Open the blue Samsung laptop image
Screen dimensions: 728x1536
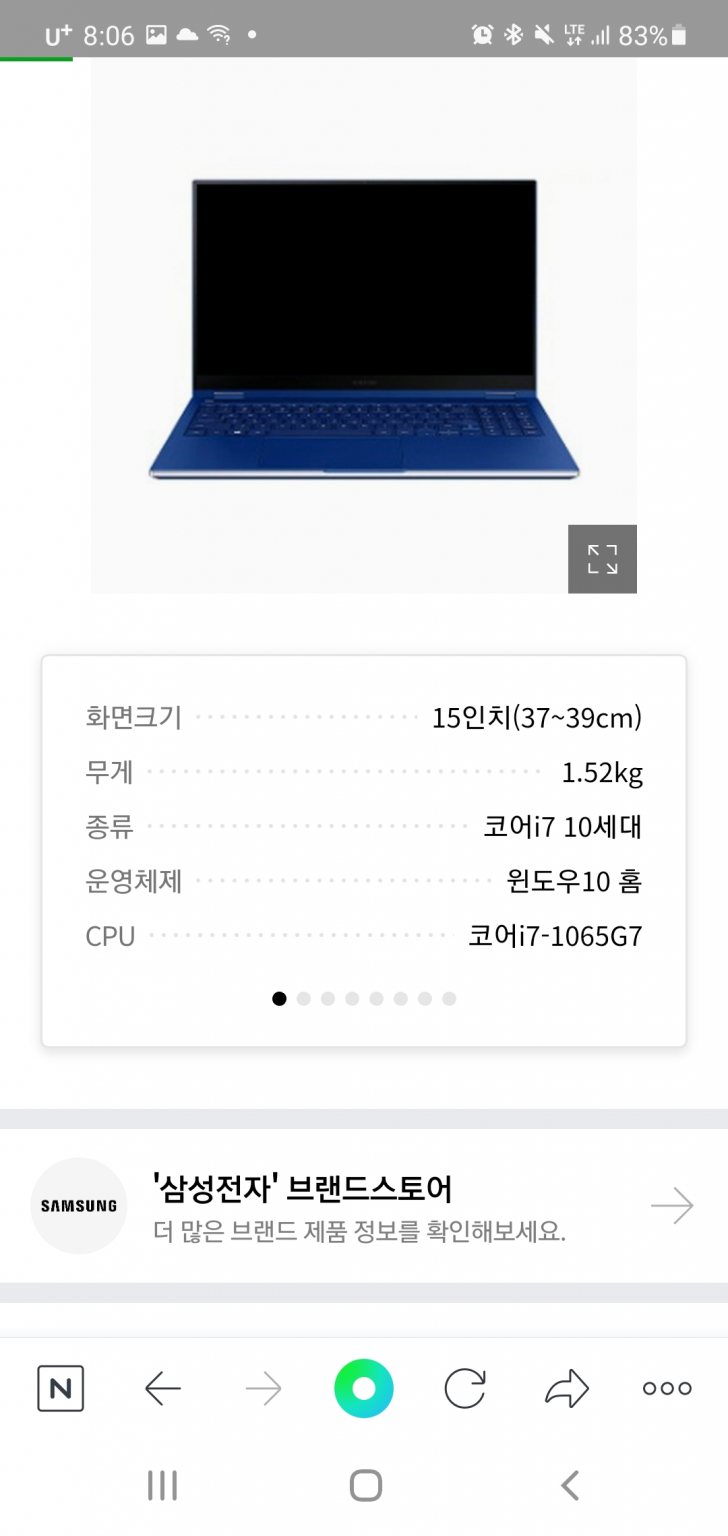point(364,330)
